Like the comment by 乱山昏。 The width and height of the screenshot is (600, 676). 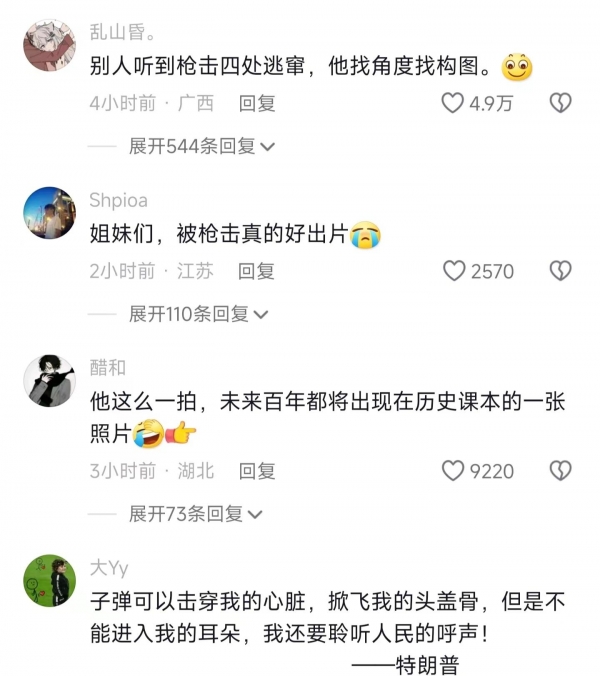click(x=454, y=103)
